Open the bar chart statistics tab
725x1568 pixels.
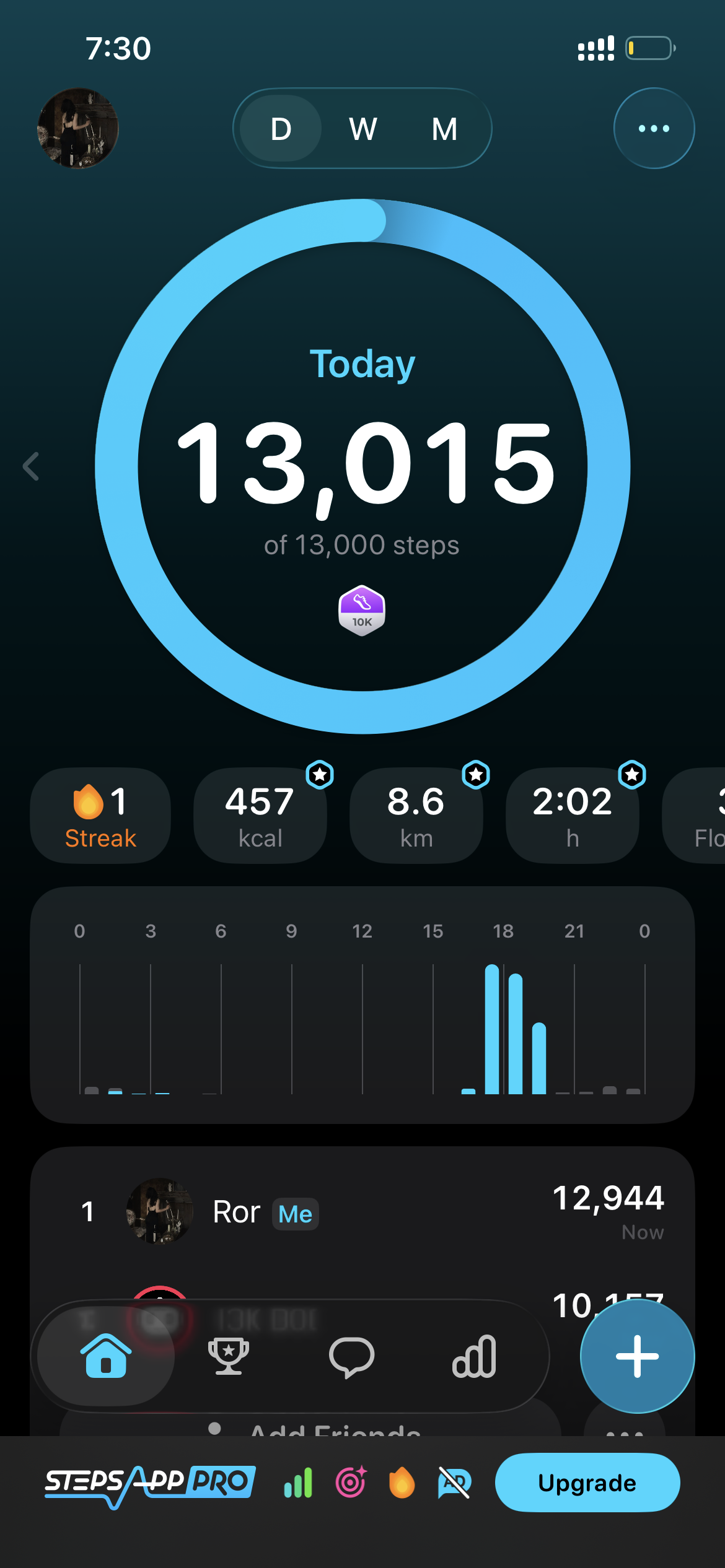(x=474, y=1356)
